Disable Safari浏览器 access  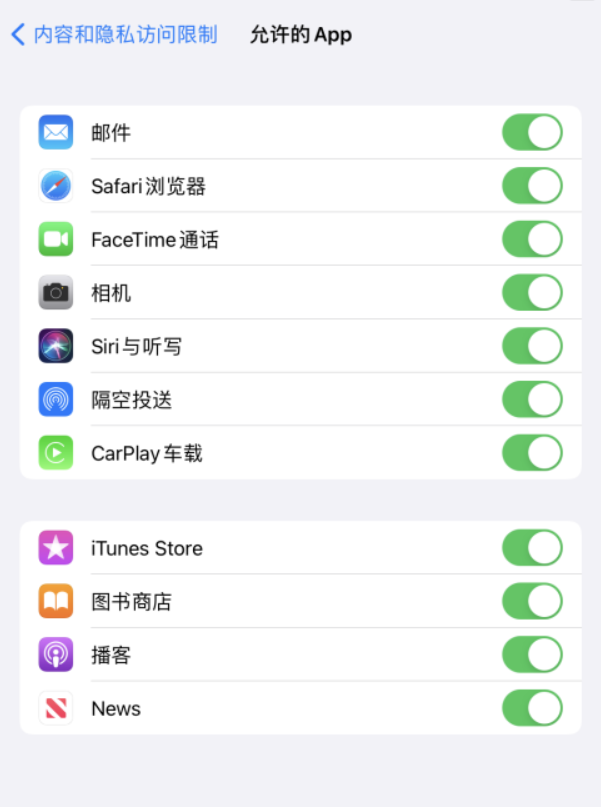click(x=532, y=186)
